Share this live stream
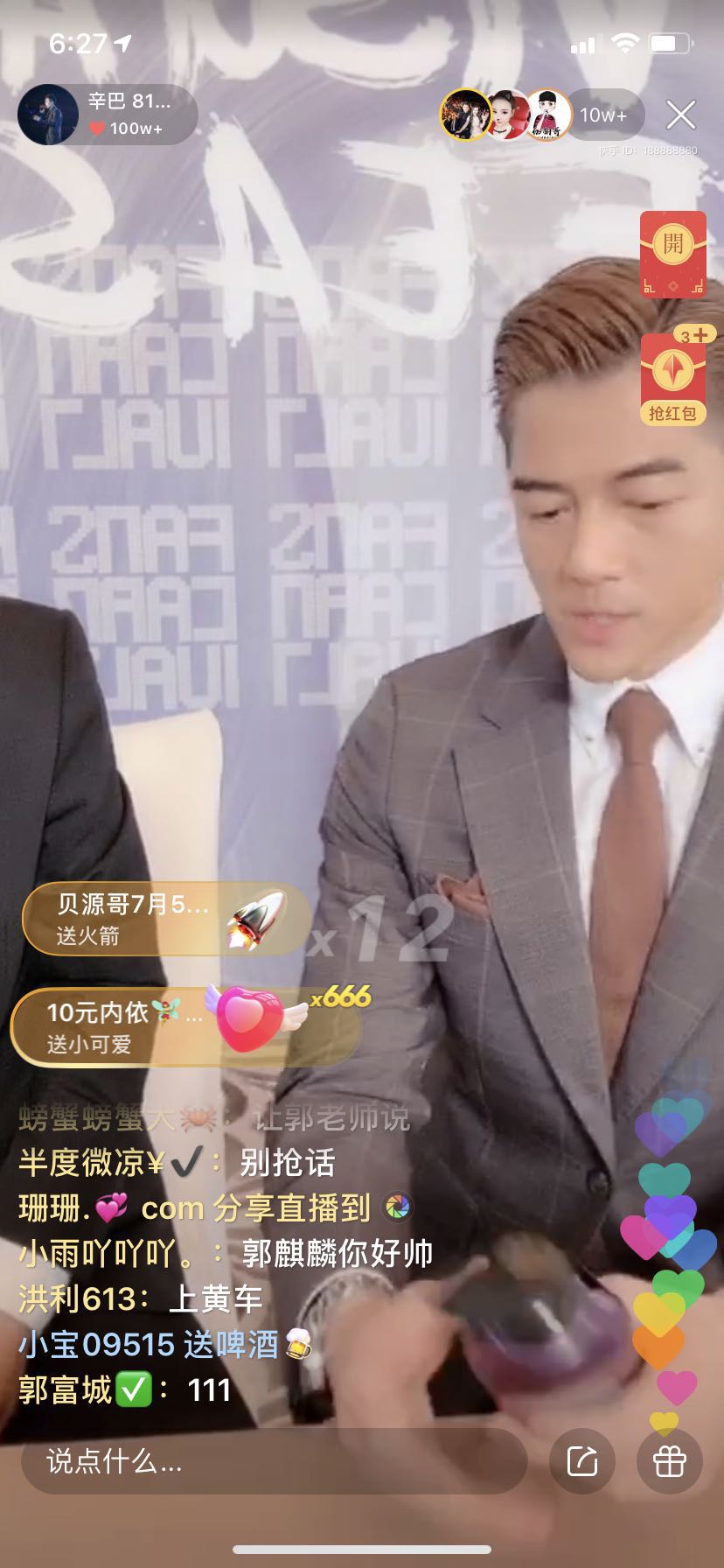Viewport: 724px width, 1568px height. pyautogui.click(x=582, y=1461)
